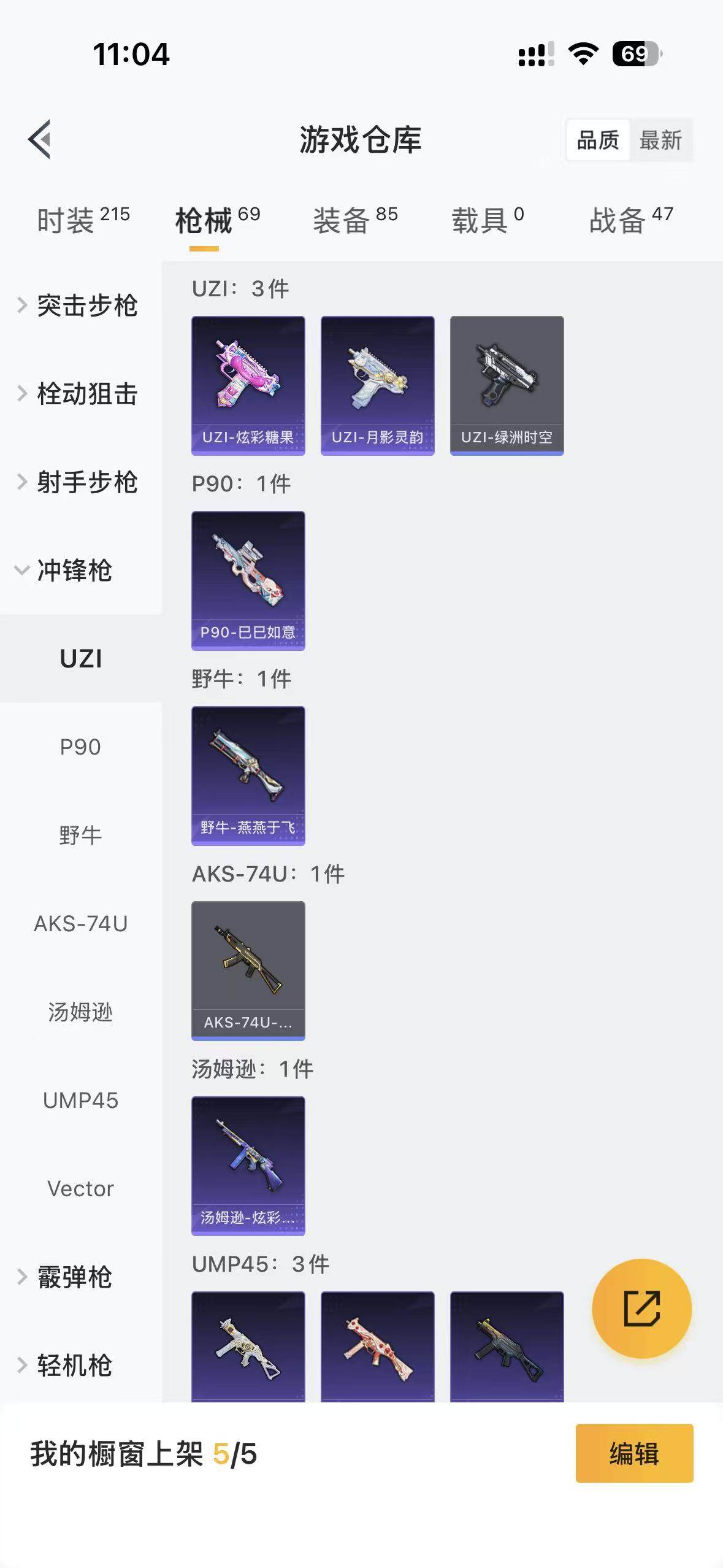Tap the orange share floating button
The width and height of the screenshot is (723, 1568).
coord(641,1309)
